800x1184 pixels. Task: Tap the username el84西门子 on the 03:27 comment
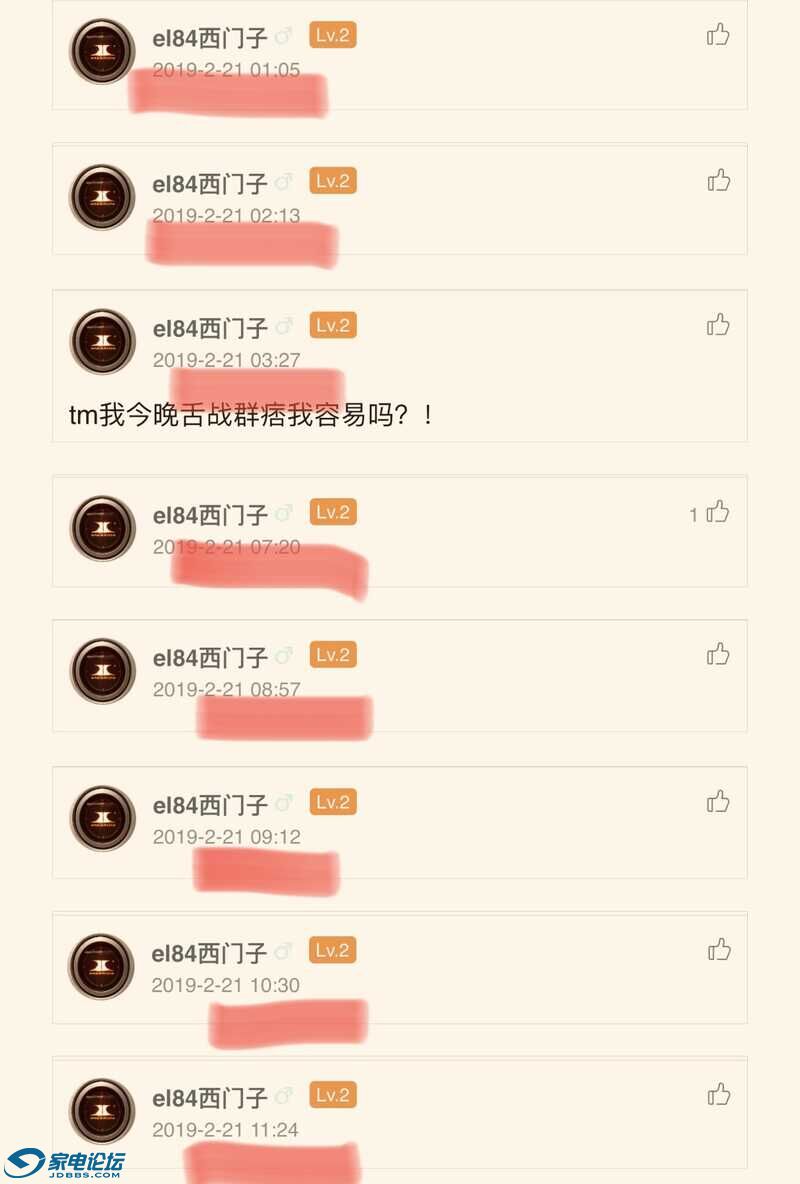click(210, 328)
